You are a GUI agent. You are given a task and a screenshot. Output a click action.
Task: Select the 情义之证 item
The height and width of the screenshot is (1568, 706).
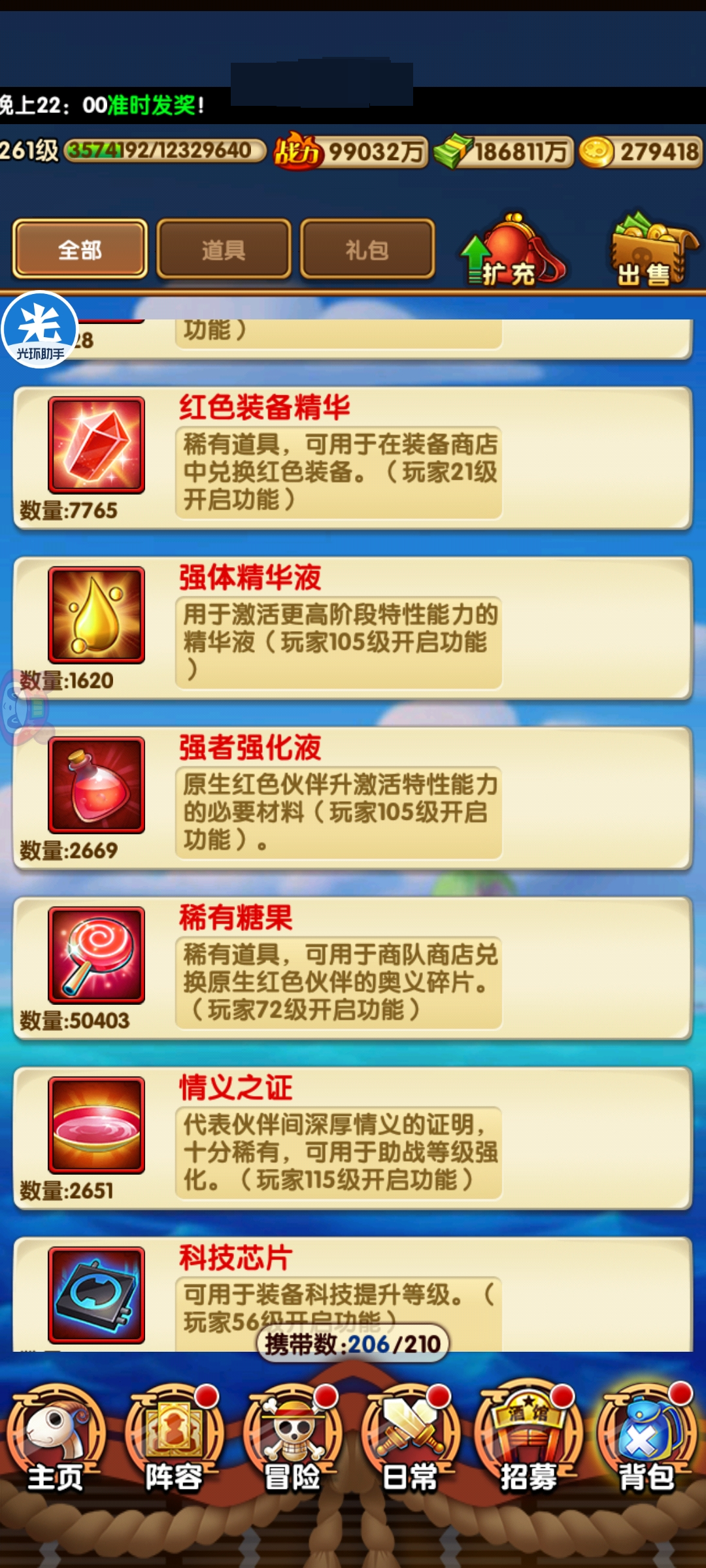coord(96,1124)
